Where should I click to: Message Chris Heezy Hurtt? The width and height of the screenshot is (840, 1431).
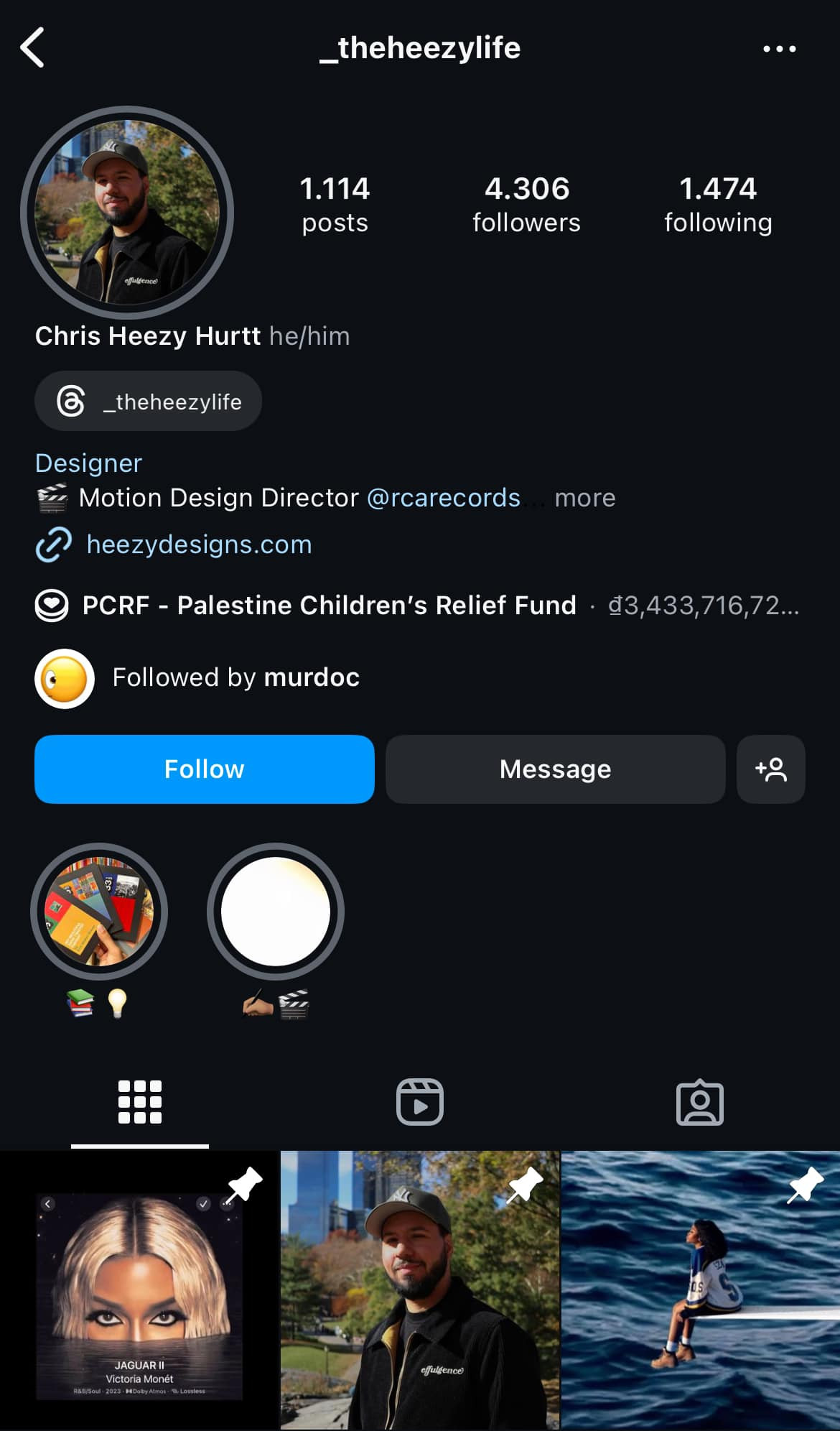pyautogui.click(x=555, y=769)
